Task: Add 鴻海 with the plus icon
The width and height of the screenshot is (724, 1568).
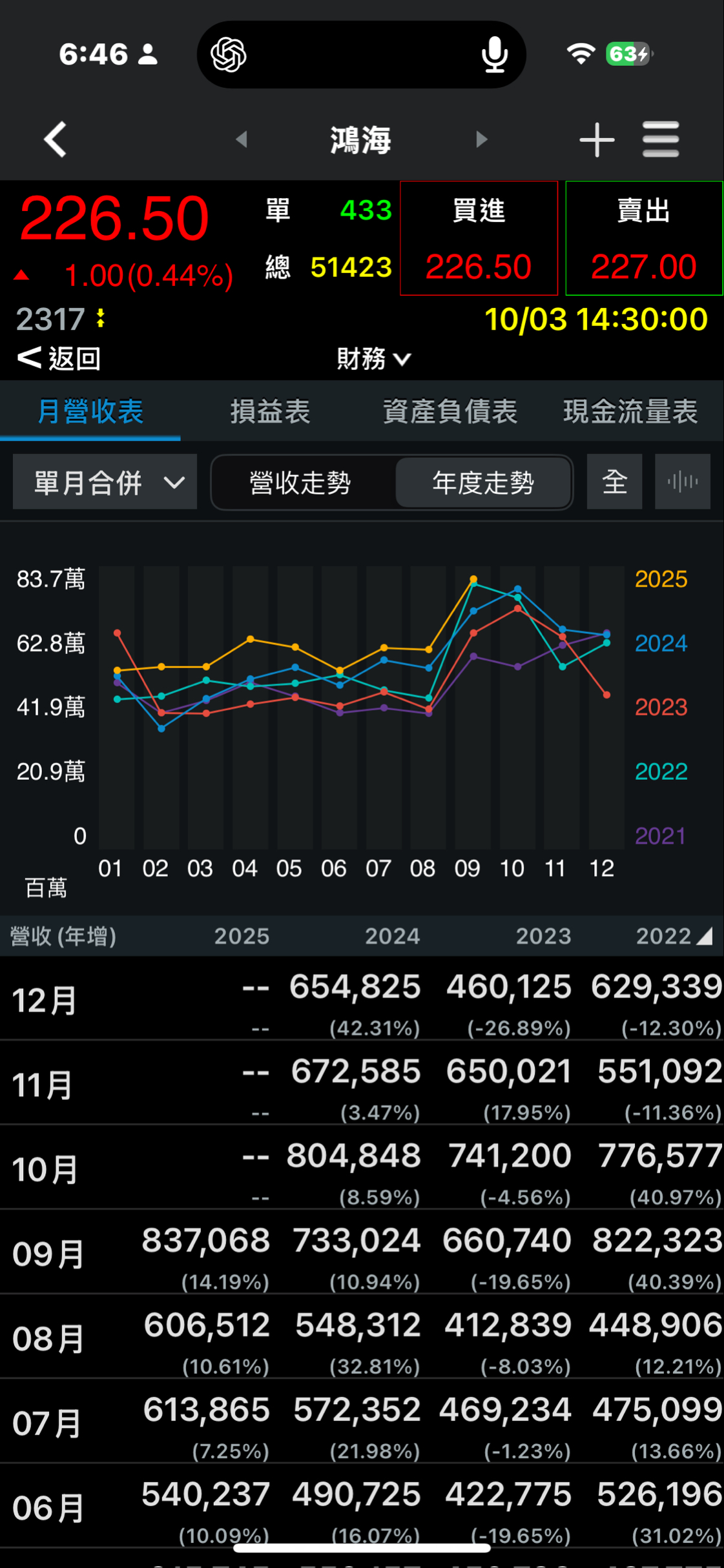Action: point(597,139)
